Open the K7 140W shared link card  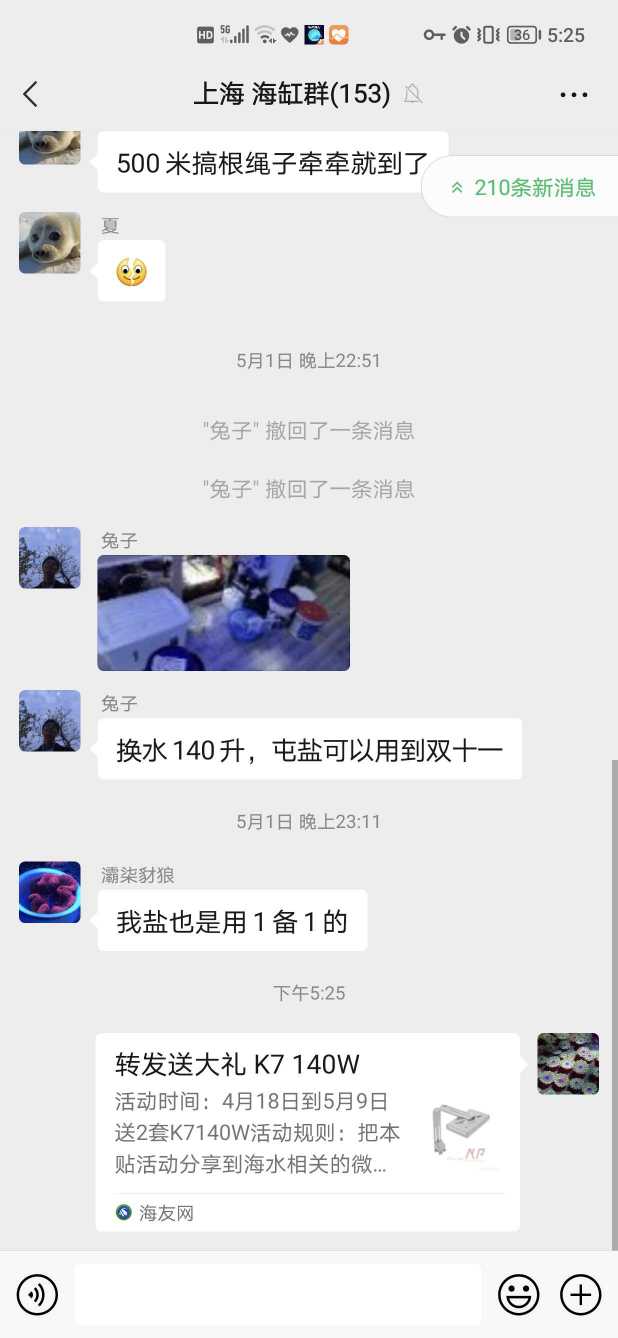307,1130
